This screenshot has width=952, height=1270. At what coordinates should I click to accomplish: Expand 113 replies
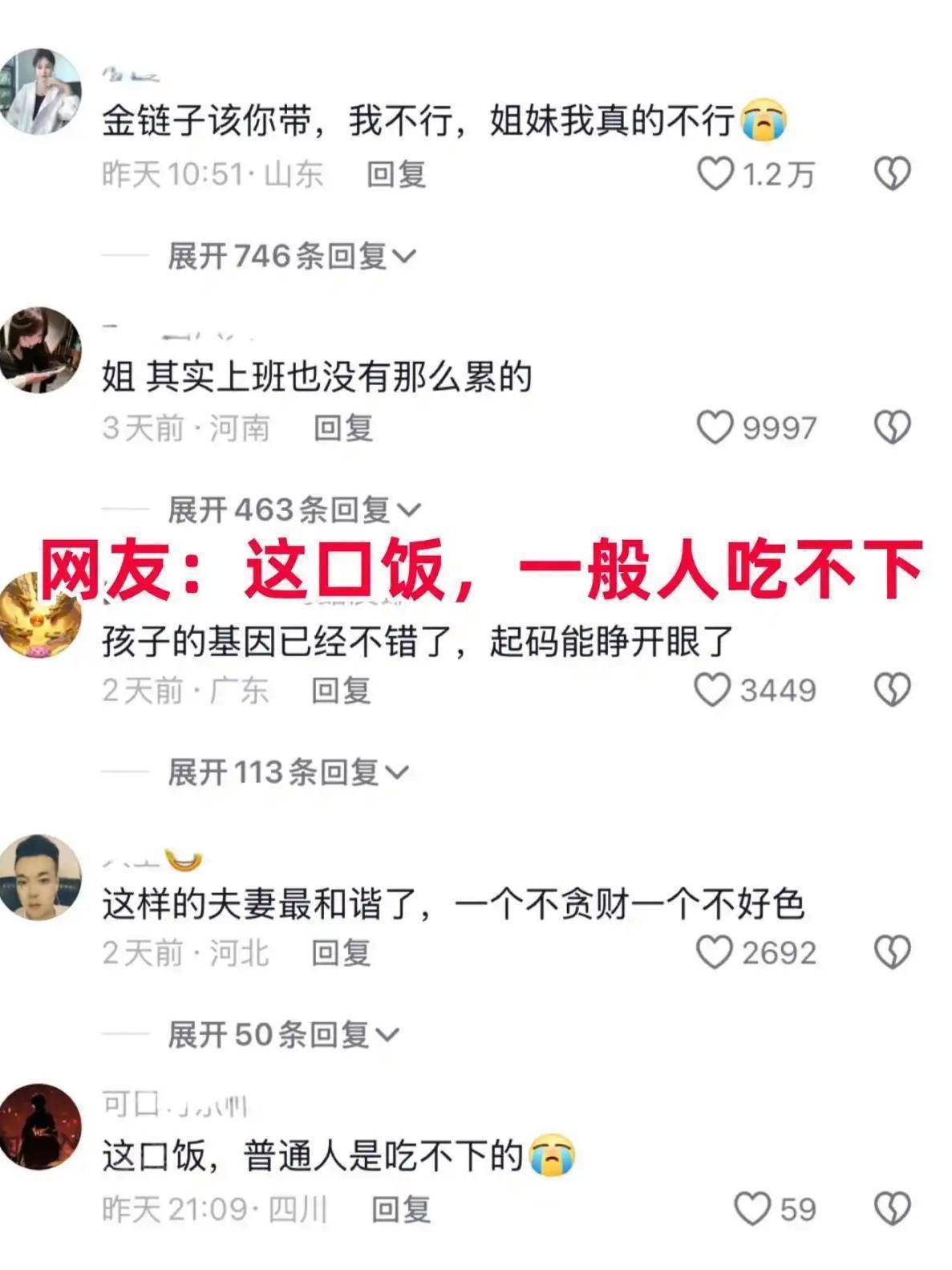click(x=288, y=773)
